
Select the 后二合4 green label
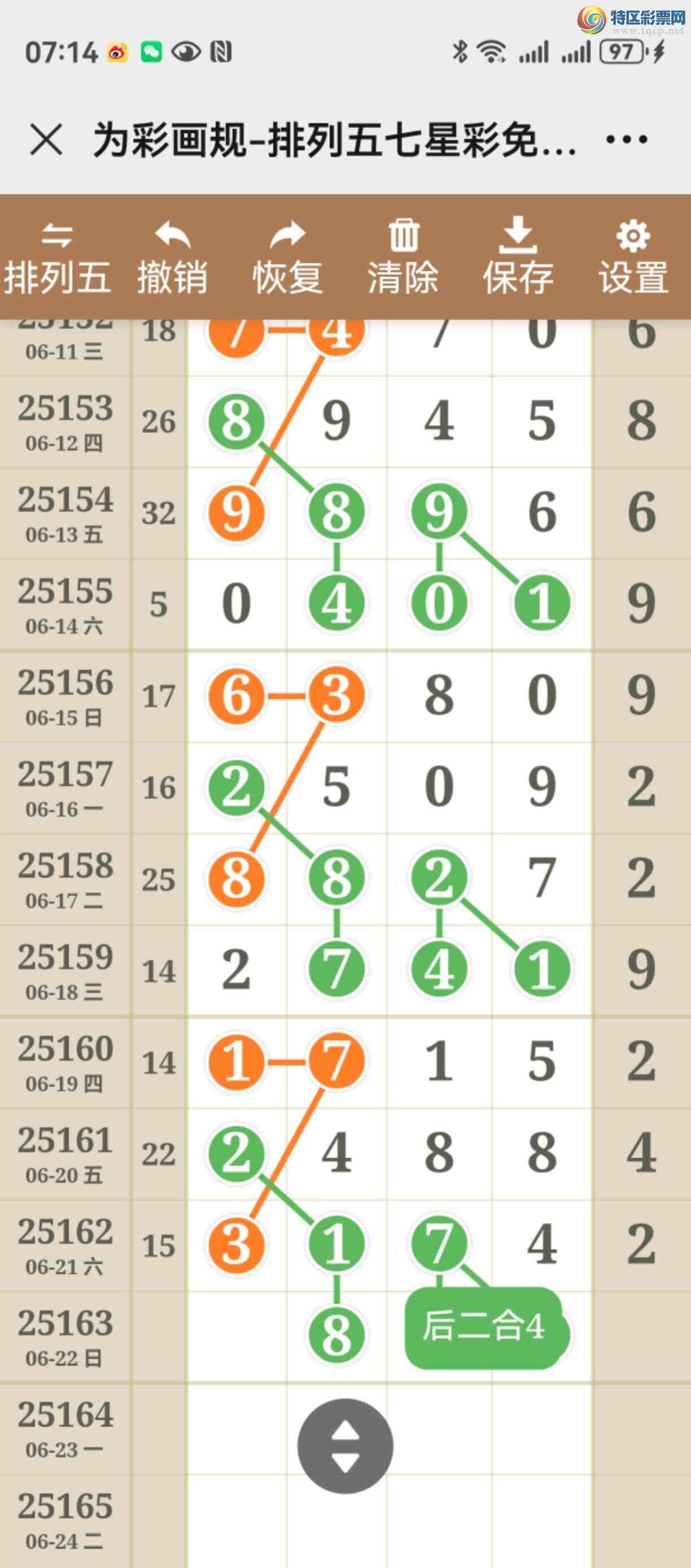[485, 1327]
